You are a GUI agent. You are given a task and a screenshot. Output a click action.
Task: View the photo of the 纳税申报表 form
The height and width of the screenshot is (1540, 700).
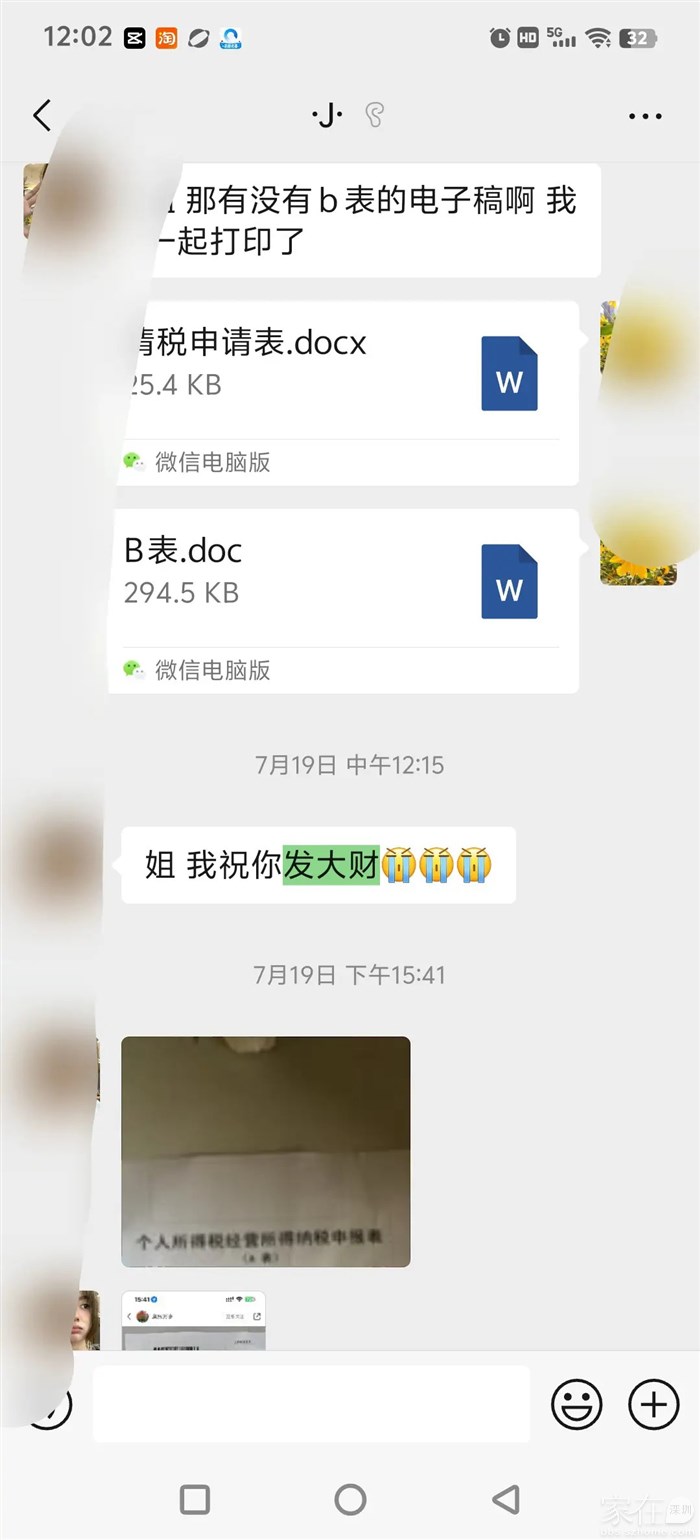[265, 1151]
